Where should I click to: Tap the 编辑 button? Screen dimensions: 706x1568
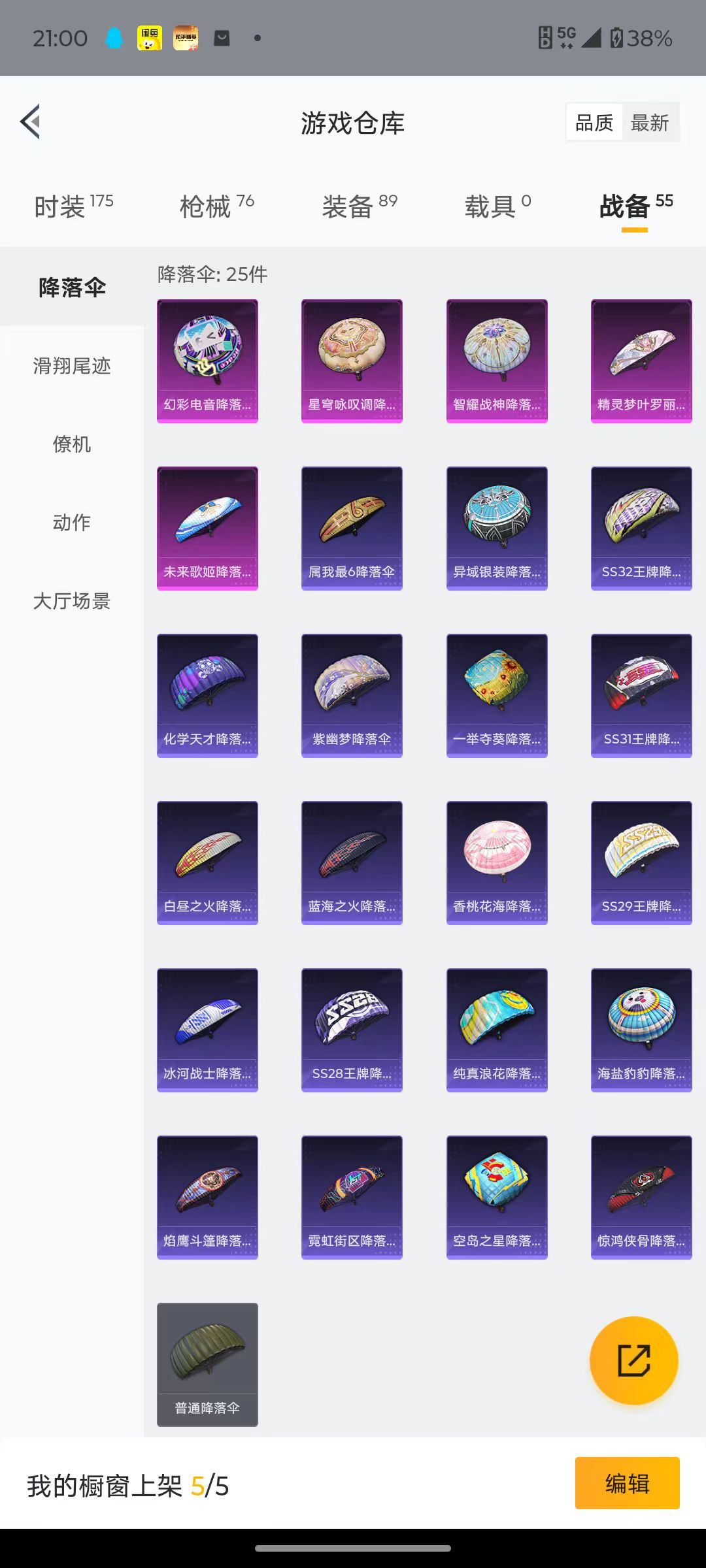627,1483
